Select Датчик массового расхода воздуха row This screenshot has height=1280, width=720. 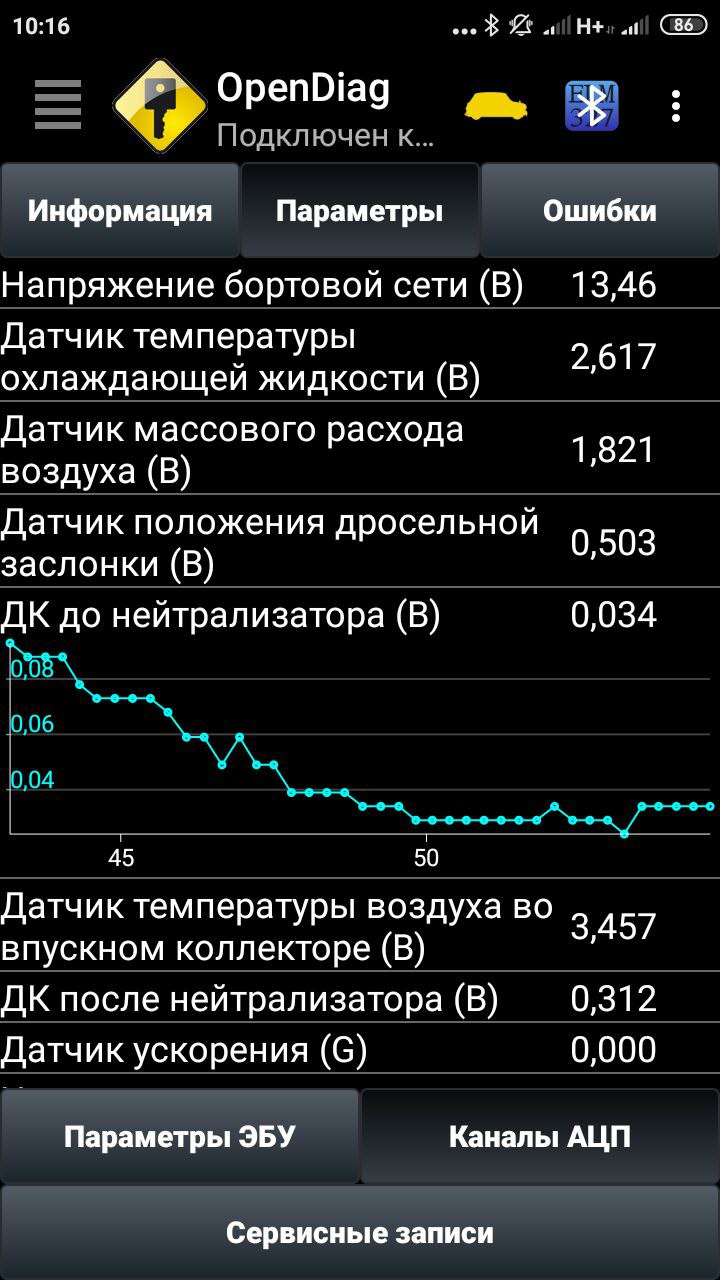(360, 450)
